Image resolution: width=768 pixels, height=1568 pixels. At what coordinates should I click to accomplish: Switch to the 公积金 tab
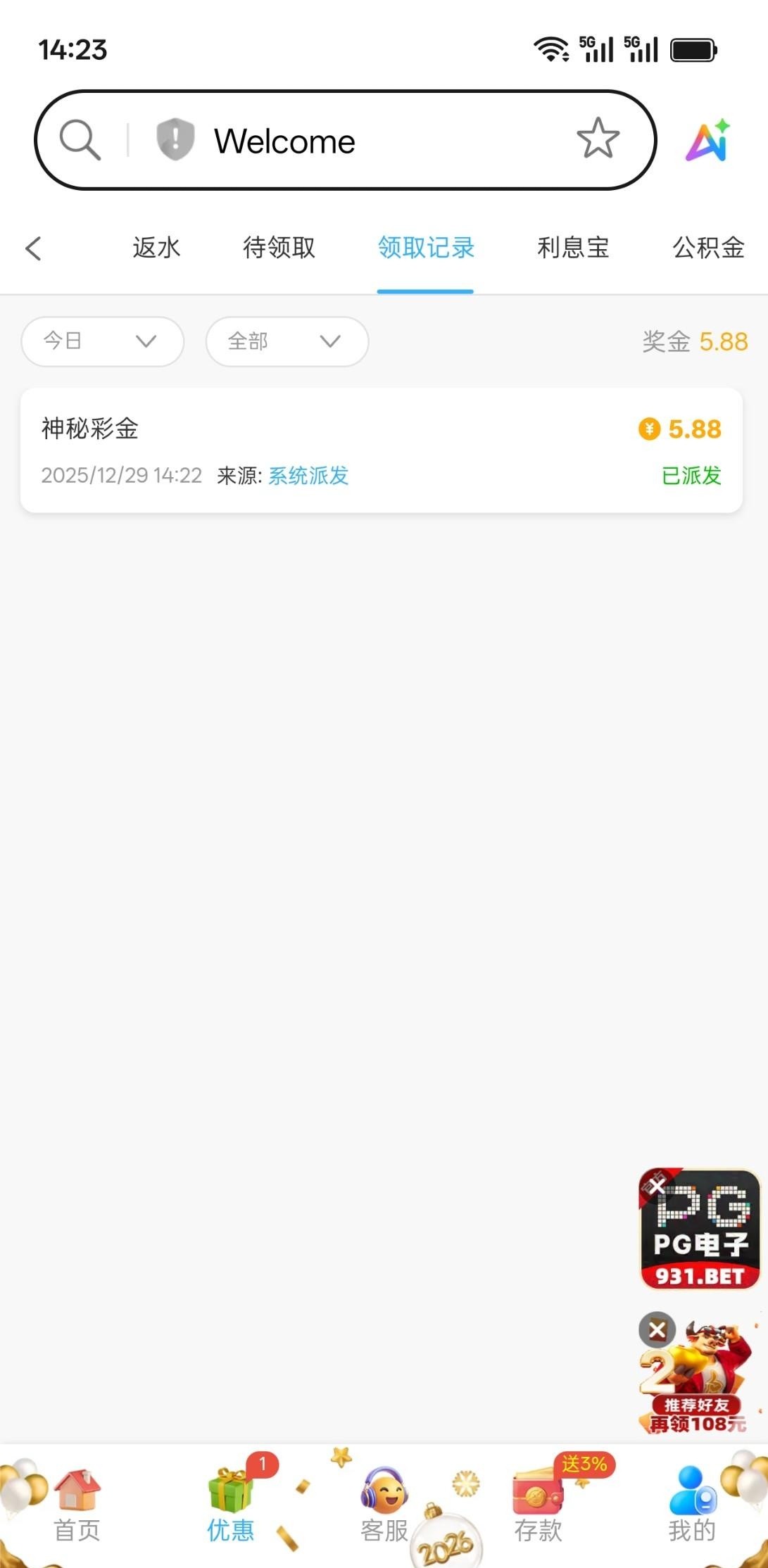point(708,248)
